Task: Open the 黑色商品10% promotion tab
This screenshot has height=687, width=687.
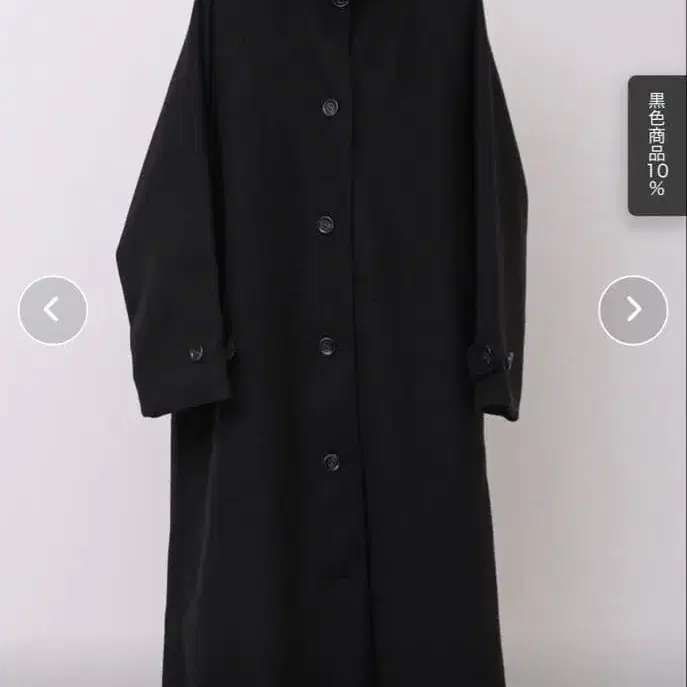Action: point(656,145)
